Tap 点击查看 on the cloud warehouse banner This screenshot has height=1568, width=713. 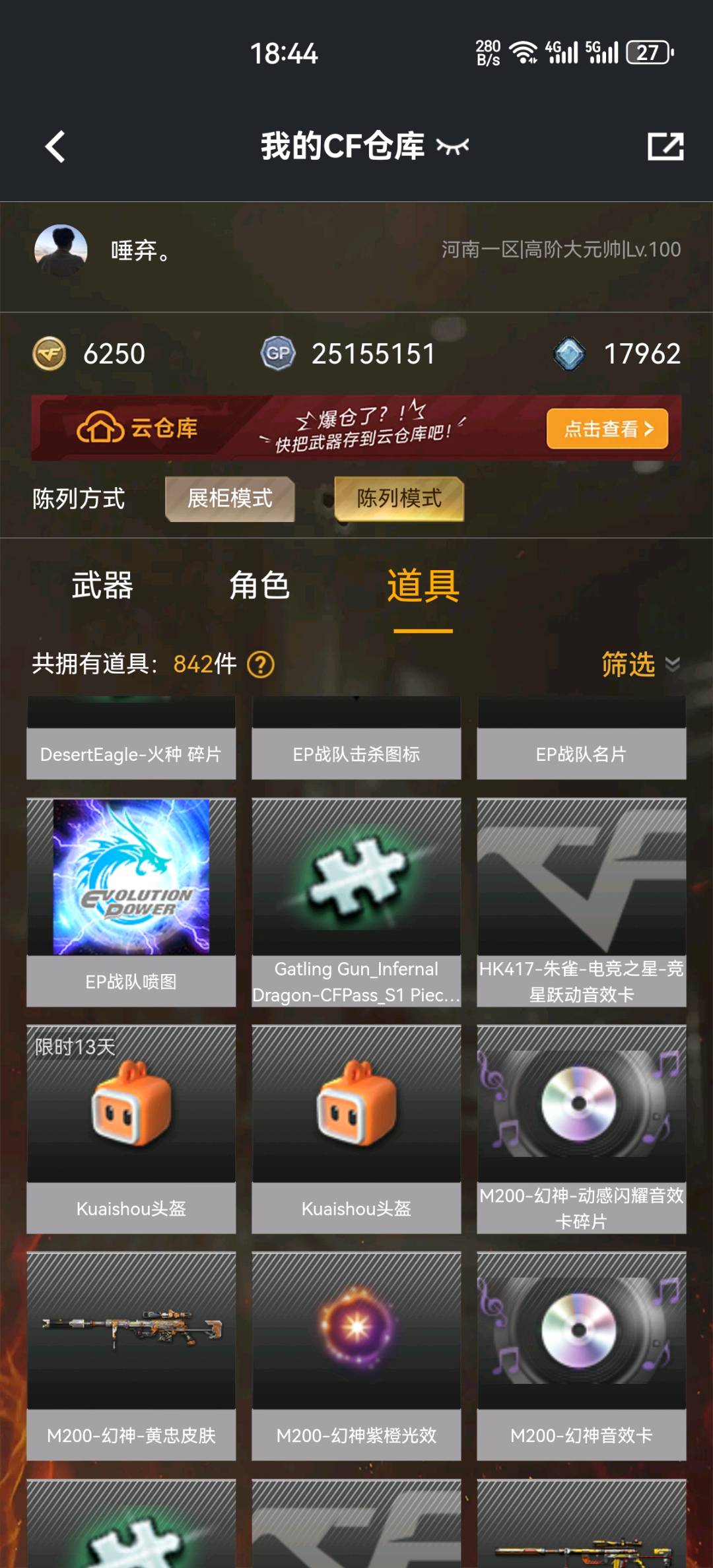point(607,429)
